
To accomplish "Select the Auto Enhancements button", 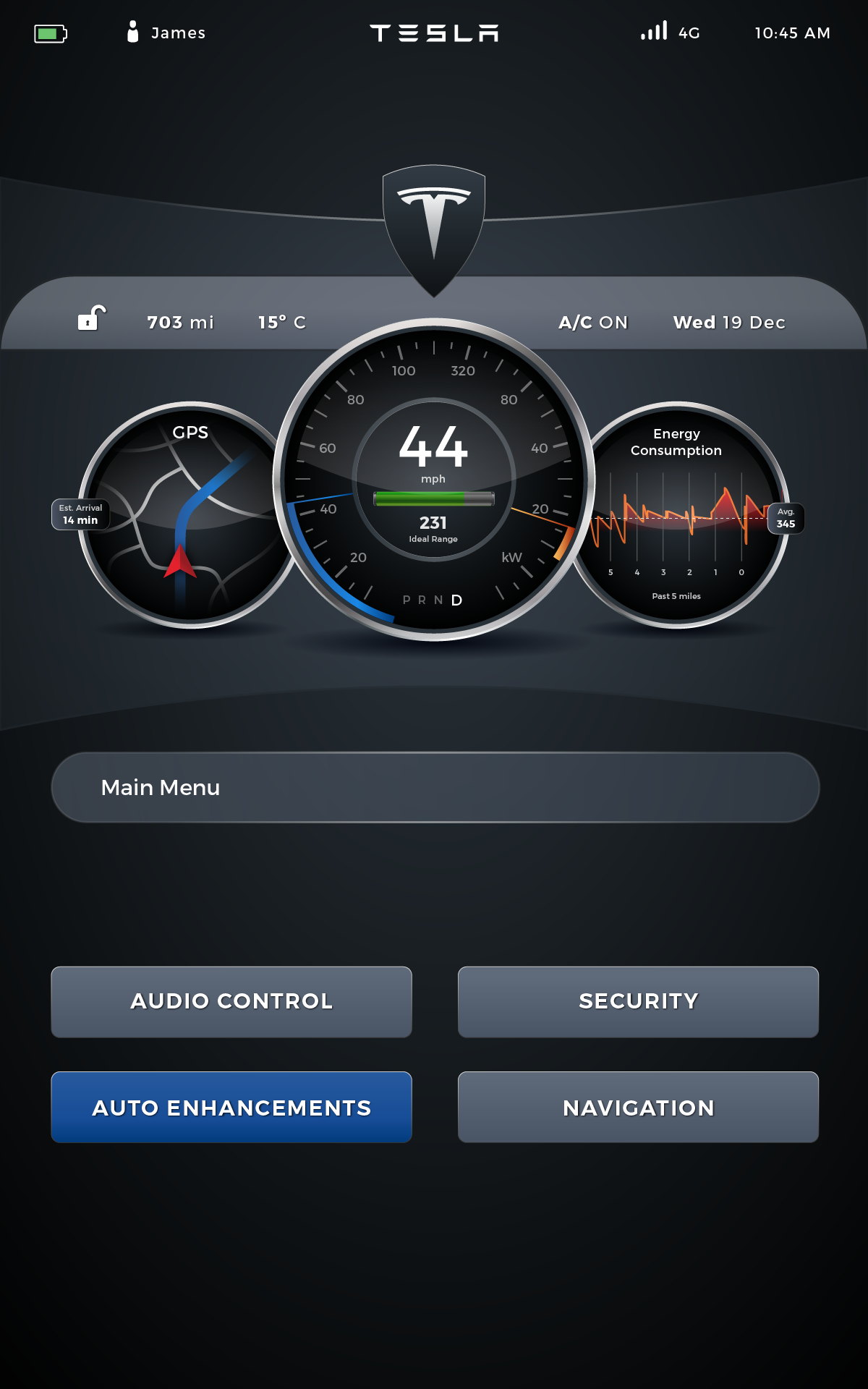I will click(231, 1108).
